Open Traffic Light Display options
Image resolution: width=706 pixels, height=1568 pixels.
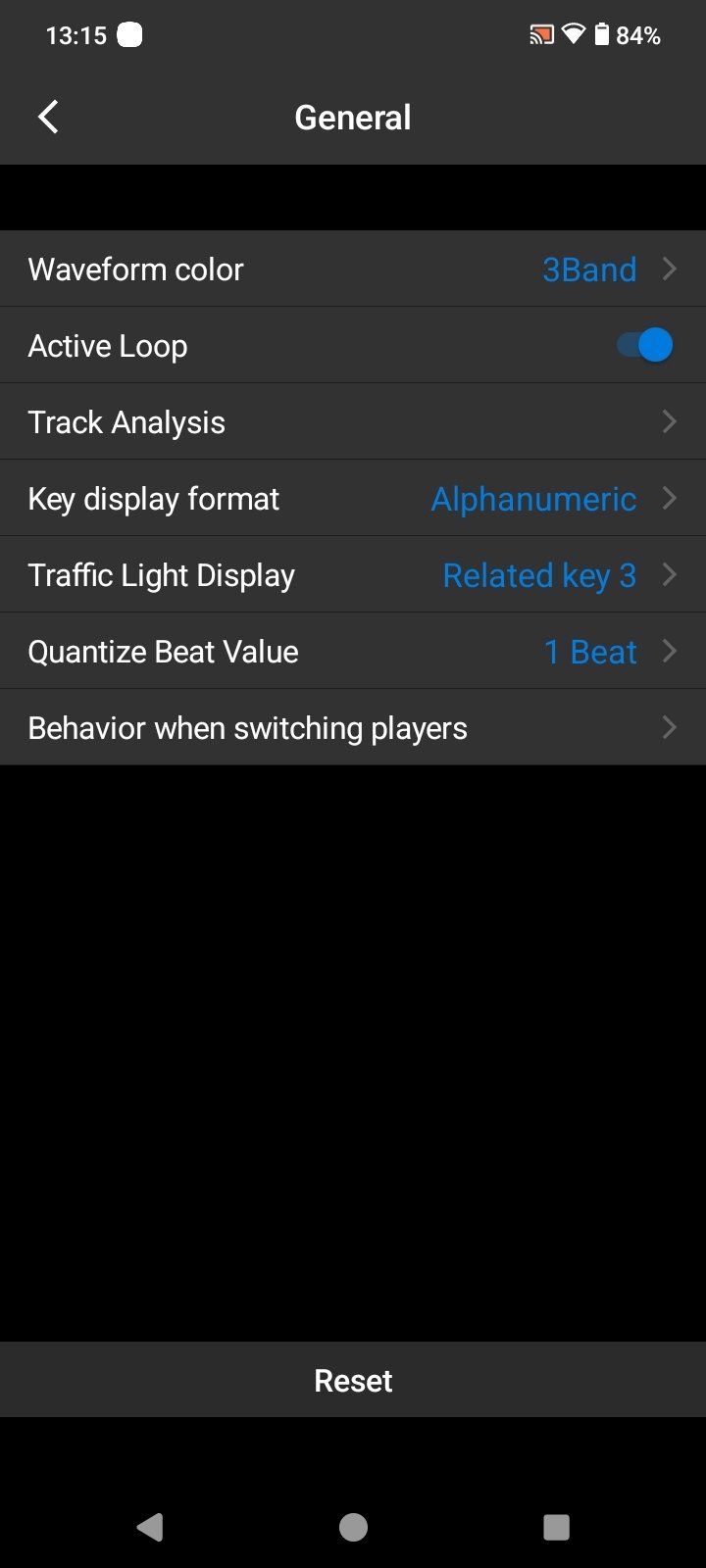pos(353,574)
